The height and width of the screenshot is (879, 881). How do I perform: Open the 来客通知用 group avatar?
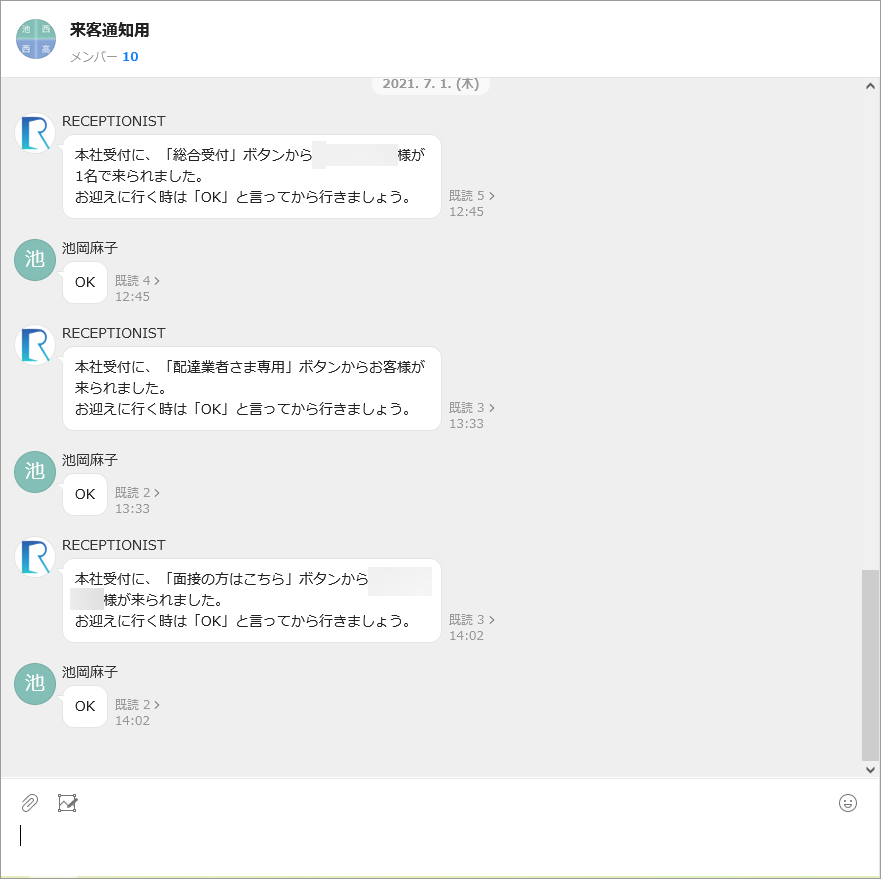pos(36,39)
